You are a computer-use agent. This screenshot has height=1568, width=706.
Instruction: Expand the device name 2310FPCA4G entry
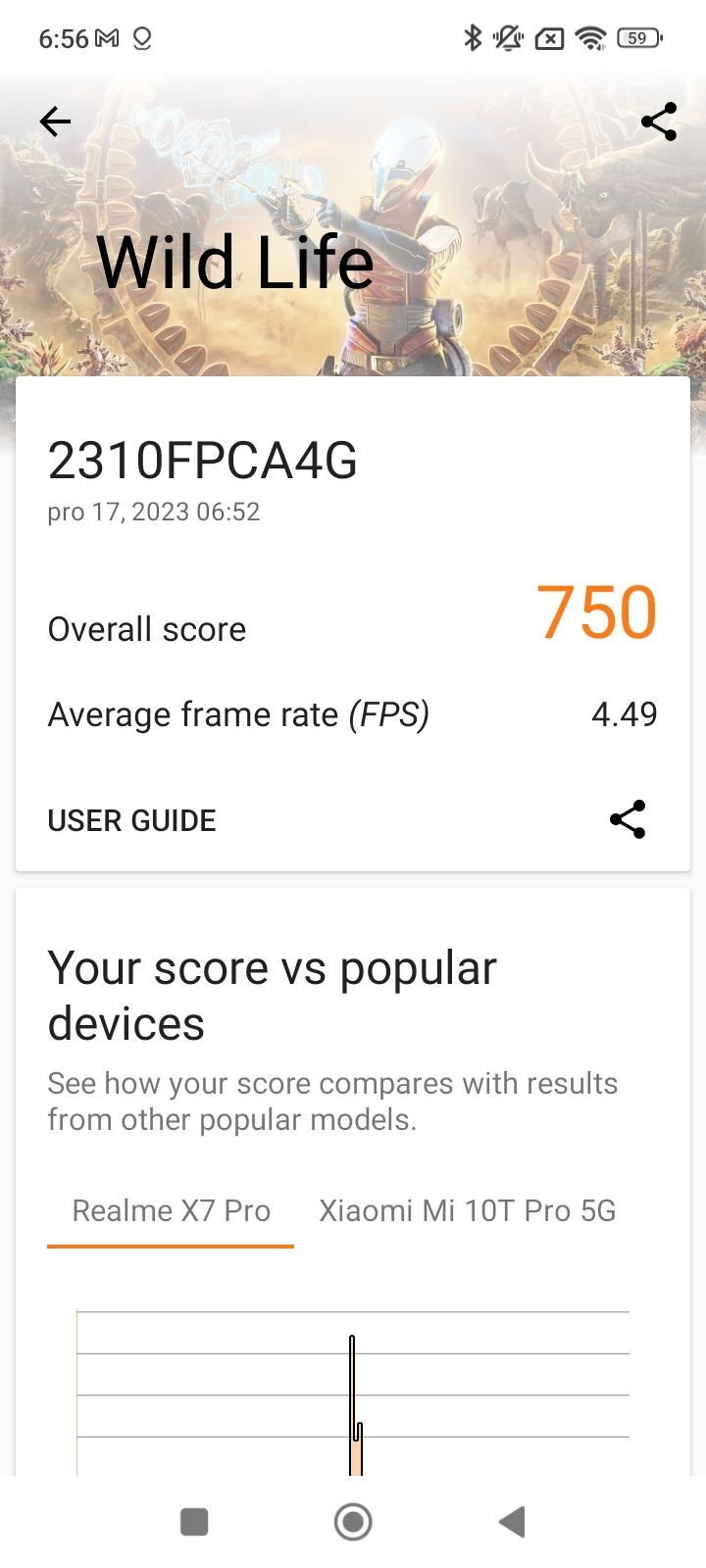click(203, 461)
